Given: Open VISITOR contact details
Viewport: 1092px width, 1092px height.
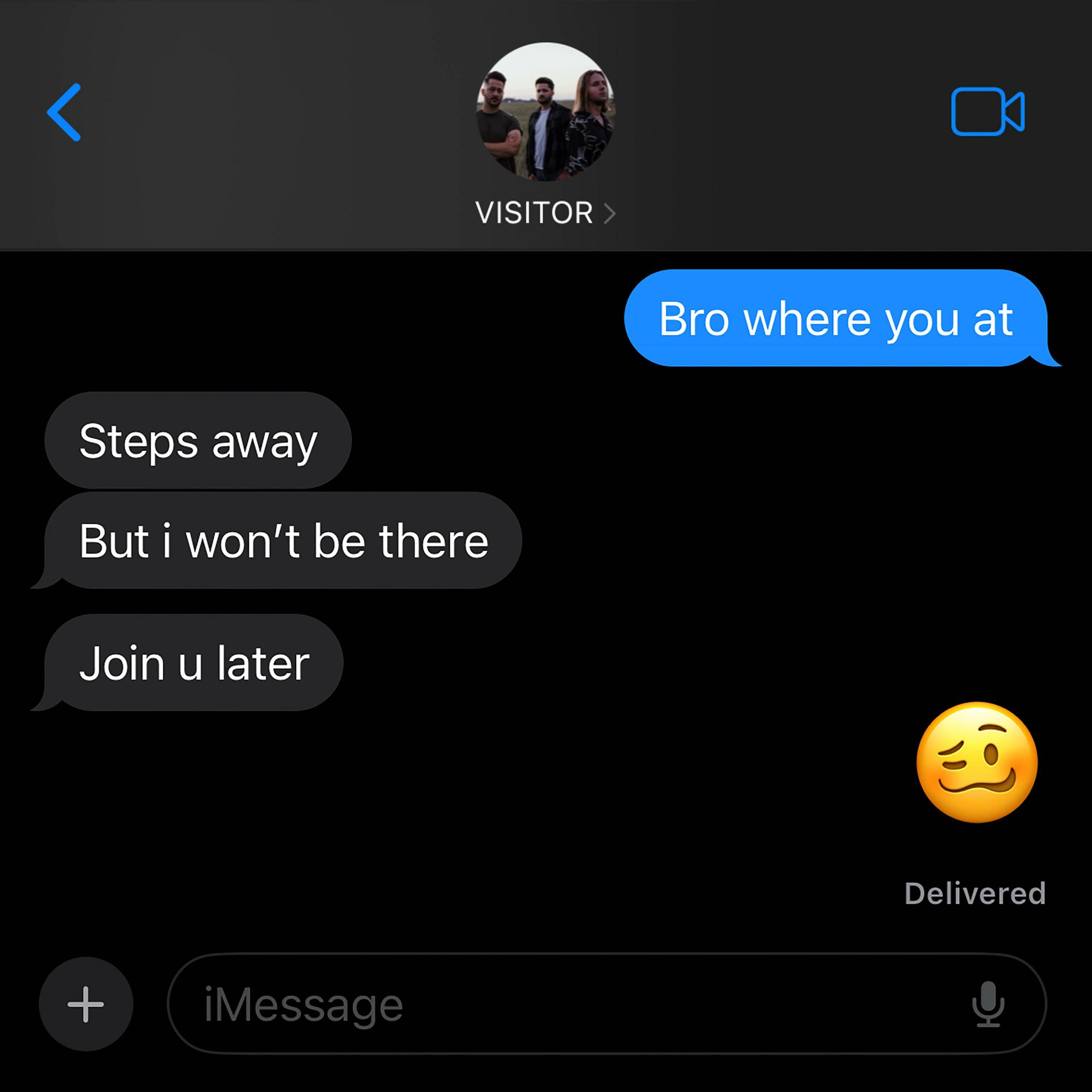Looking at the screenshot, I should point(545,213).
